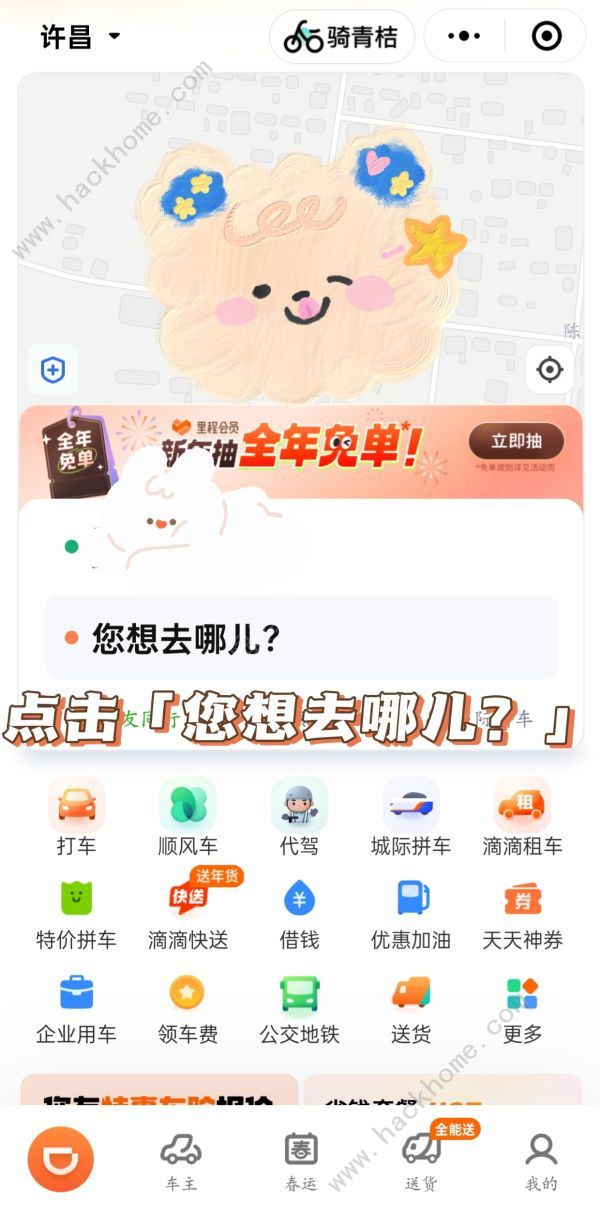600x1210 pixels.
Task: Open the three-dot mini program menu
Action: 464,37
